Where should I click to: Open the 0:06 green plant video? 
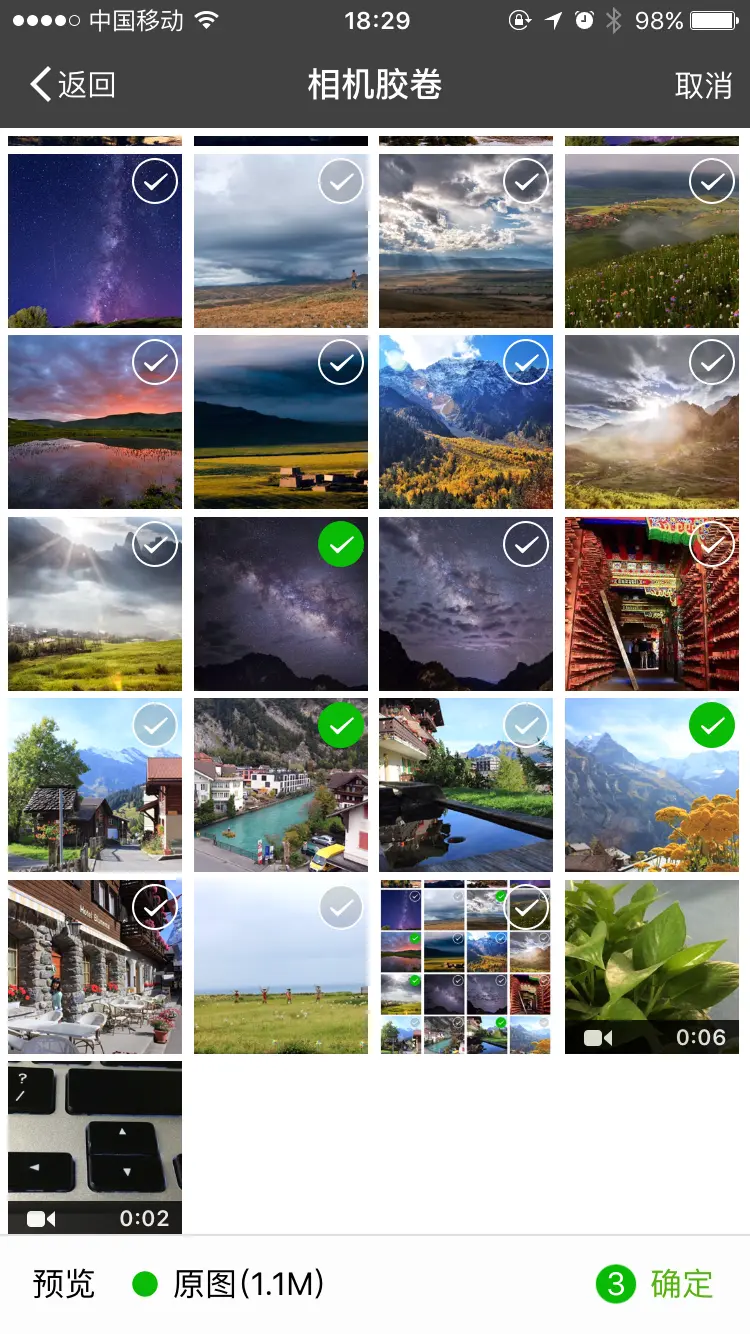point(651,966)
